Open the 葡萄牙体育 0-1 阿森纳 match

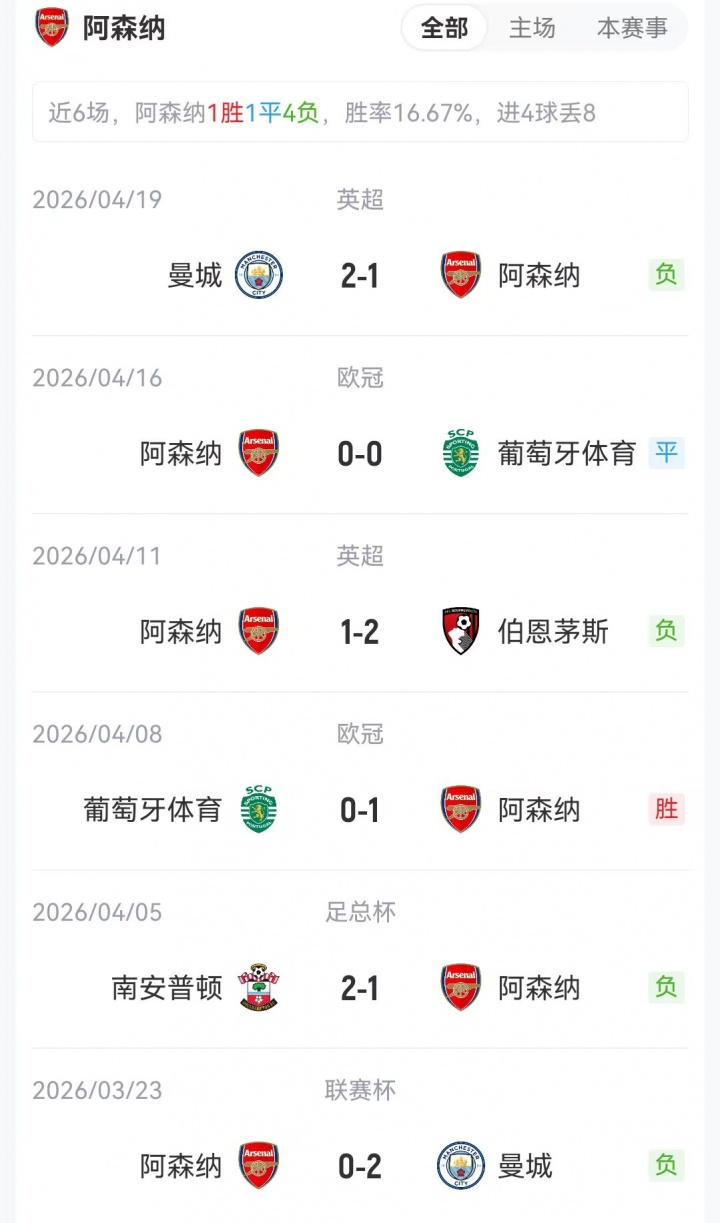pyautogui.click(x=360, y=810)
